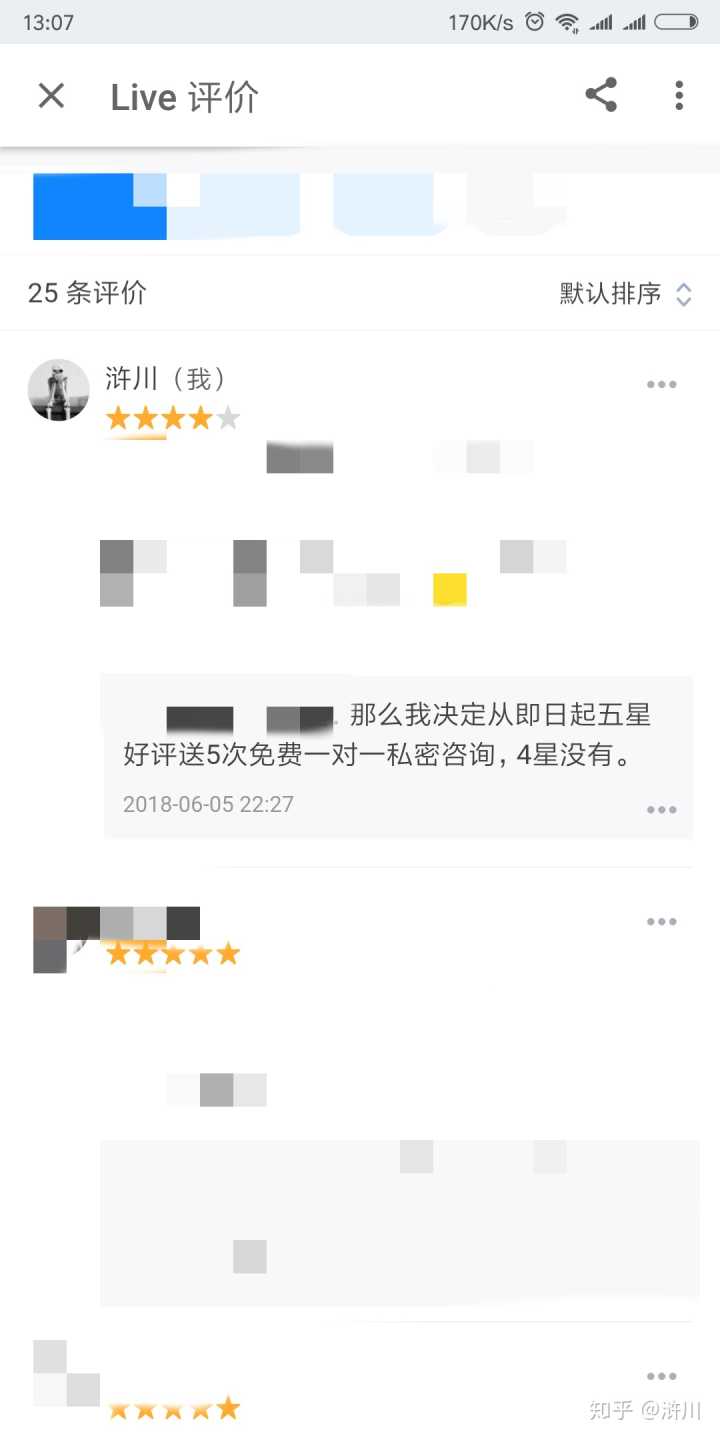
Task: Open more options on the third review
Action: point(661,1377)
